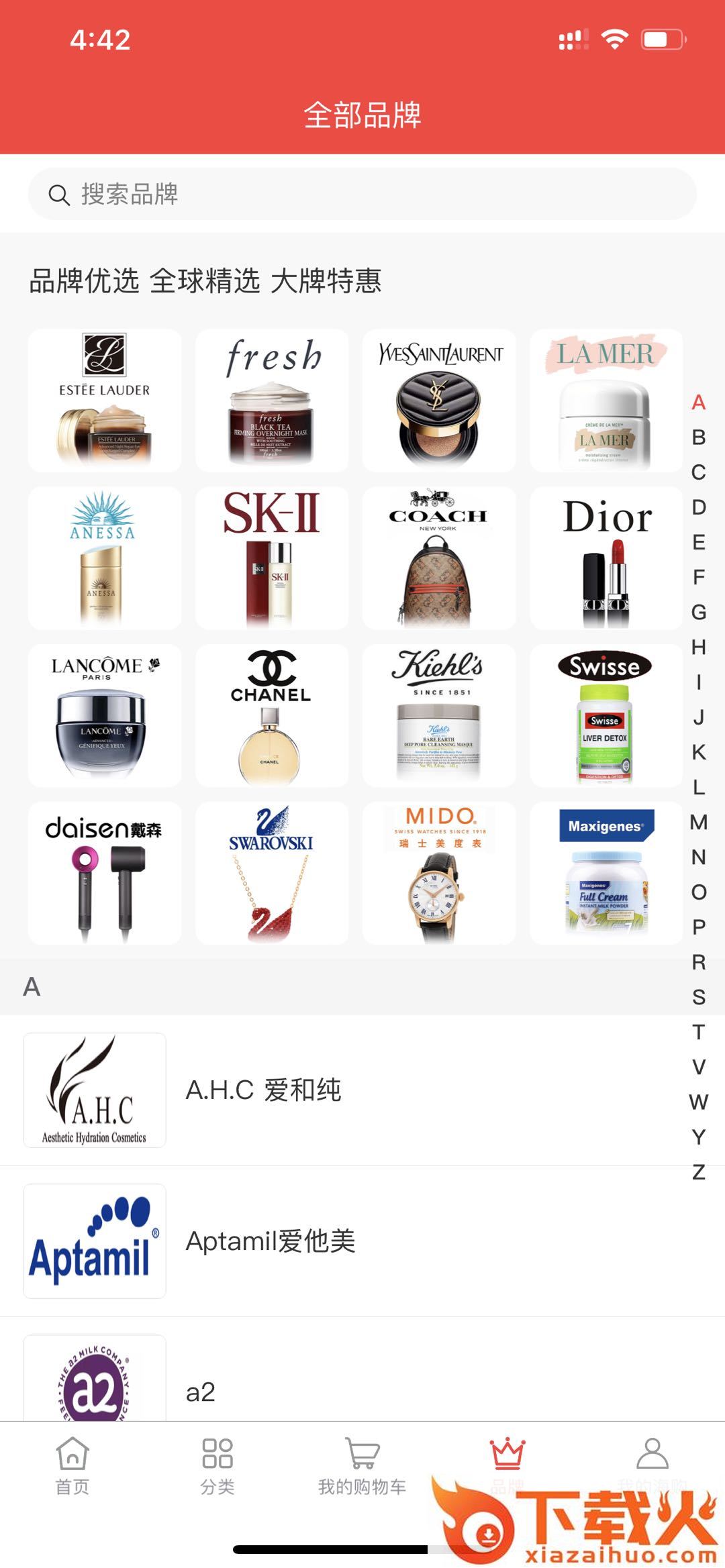This screenshot has width=725, height=1568.
Task: Open the Estée Lauder brand tile
Action: pyautogui.click(x=105, y=401)
